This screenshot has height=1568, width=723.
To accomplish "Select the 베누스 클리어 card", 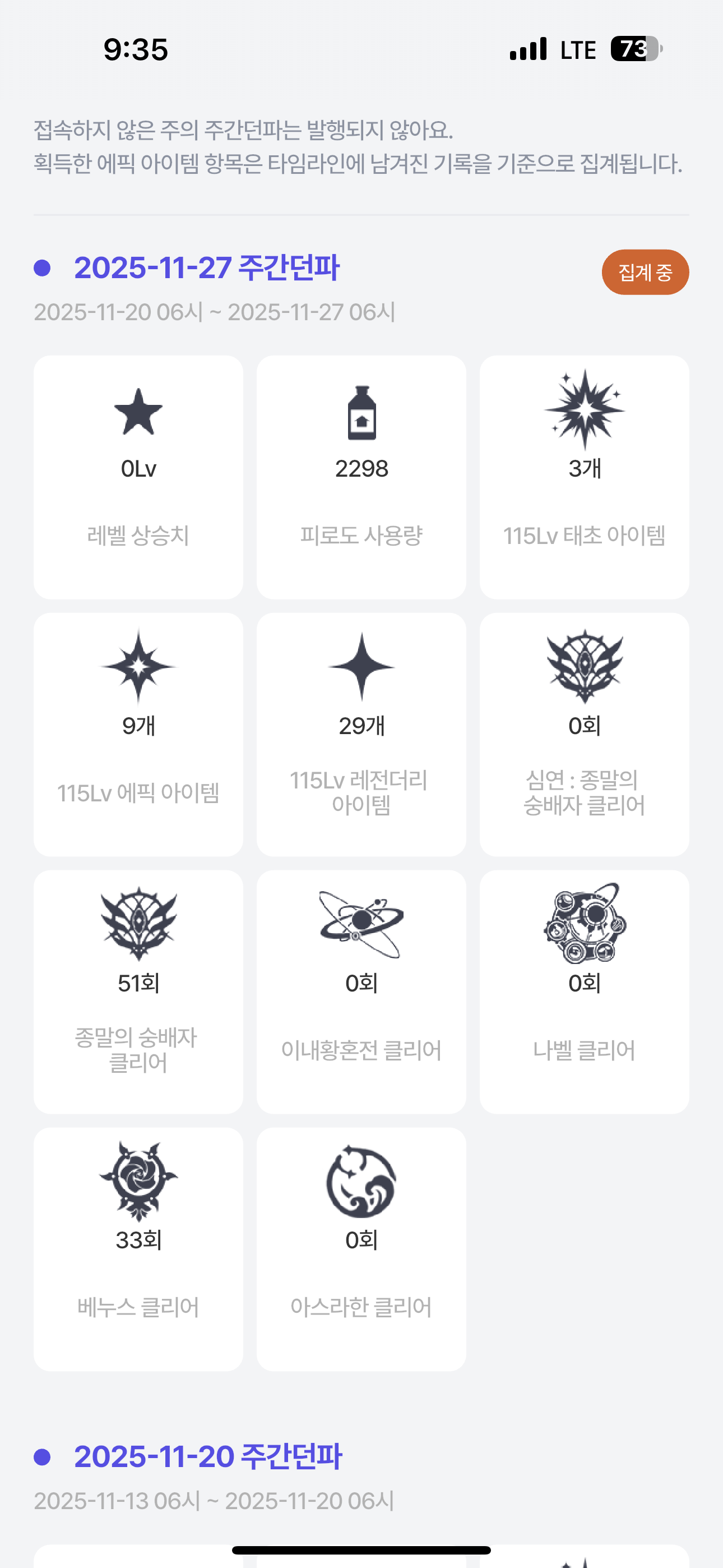I will click(x=138, y=1248).
